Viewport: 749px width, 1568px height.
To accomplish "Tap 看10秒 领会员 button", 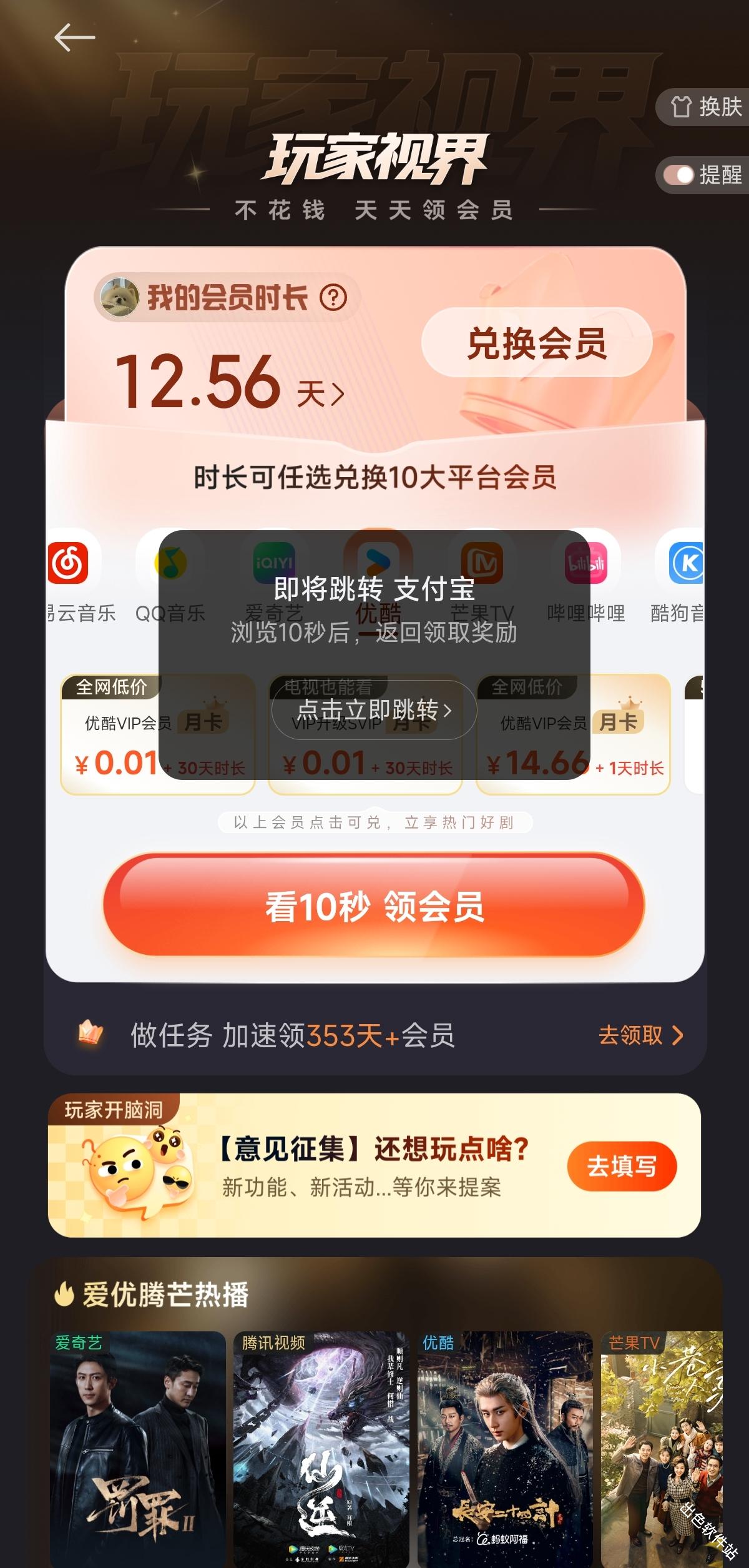I will pos(374,907).
